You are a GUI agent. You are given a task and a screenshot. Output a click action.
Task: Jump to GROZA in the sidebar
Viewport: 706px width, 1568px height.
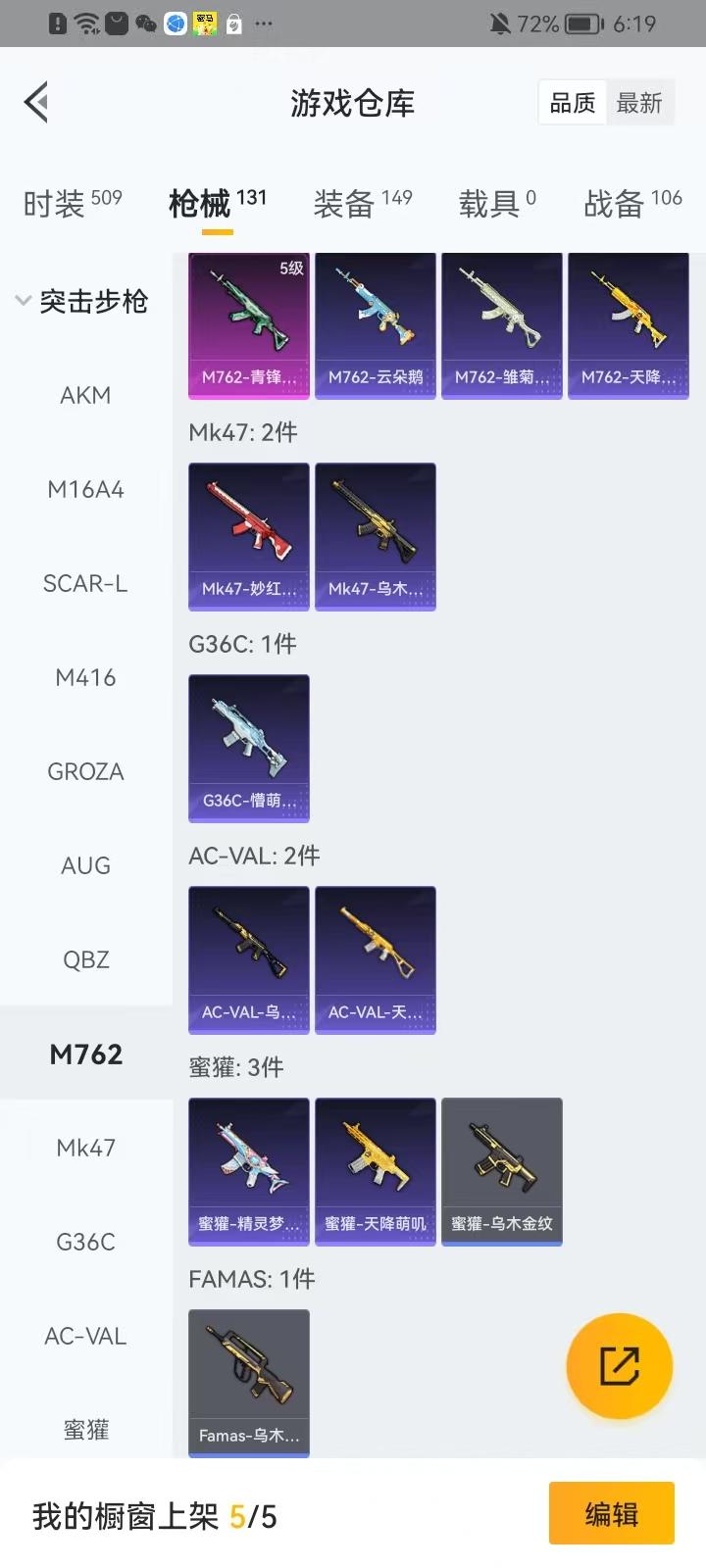(85, 771)
